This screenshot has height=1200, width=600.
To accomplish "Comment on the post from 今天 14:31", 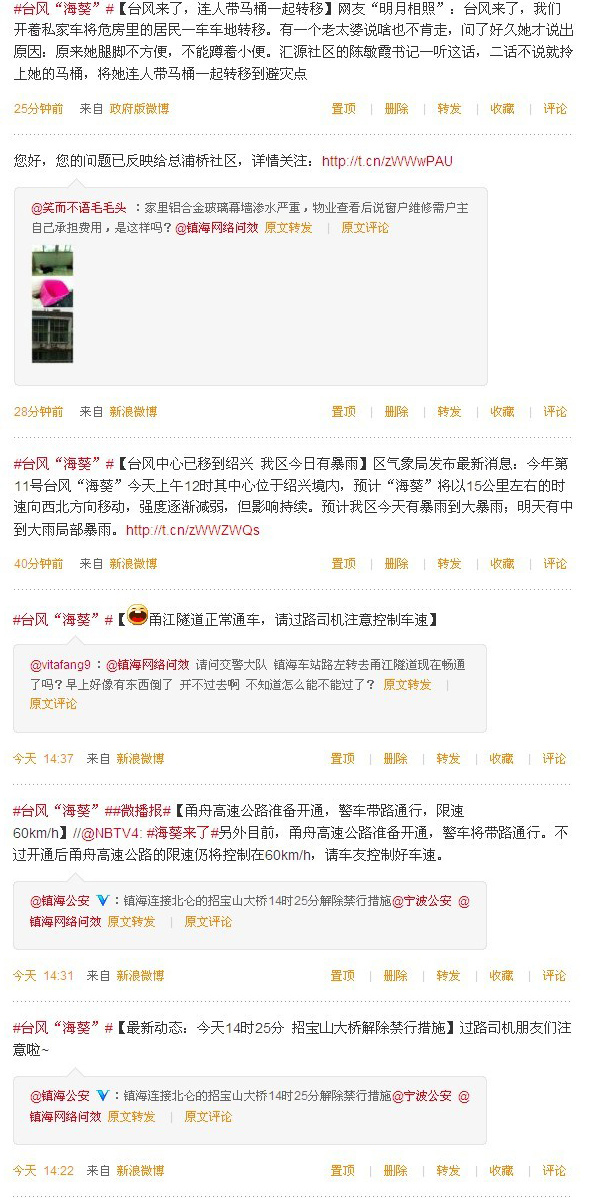I will [555, 975].
